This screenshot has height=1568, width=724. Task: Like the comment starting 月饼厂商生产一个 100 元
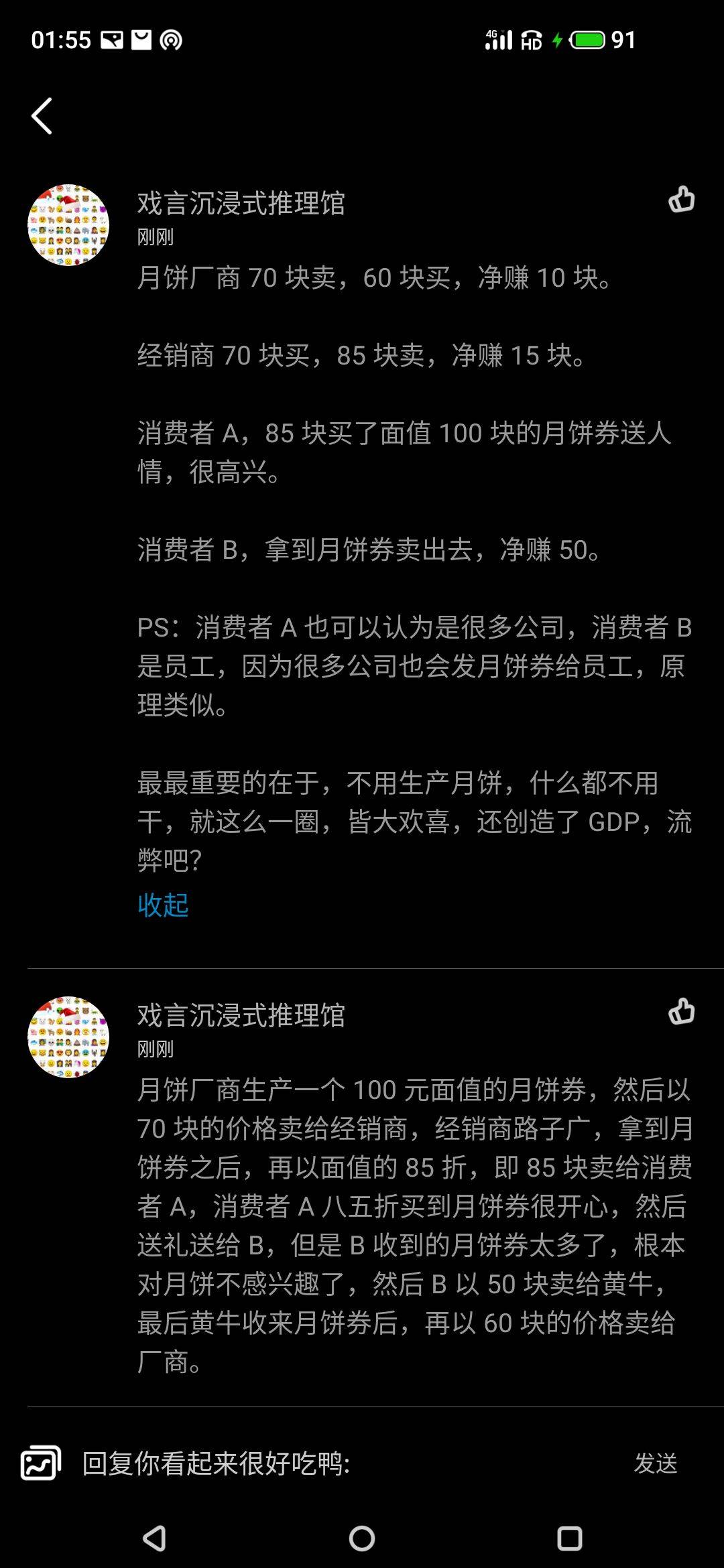point(681,1011)
